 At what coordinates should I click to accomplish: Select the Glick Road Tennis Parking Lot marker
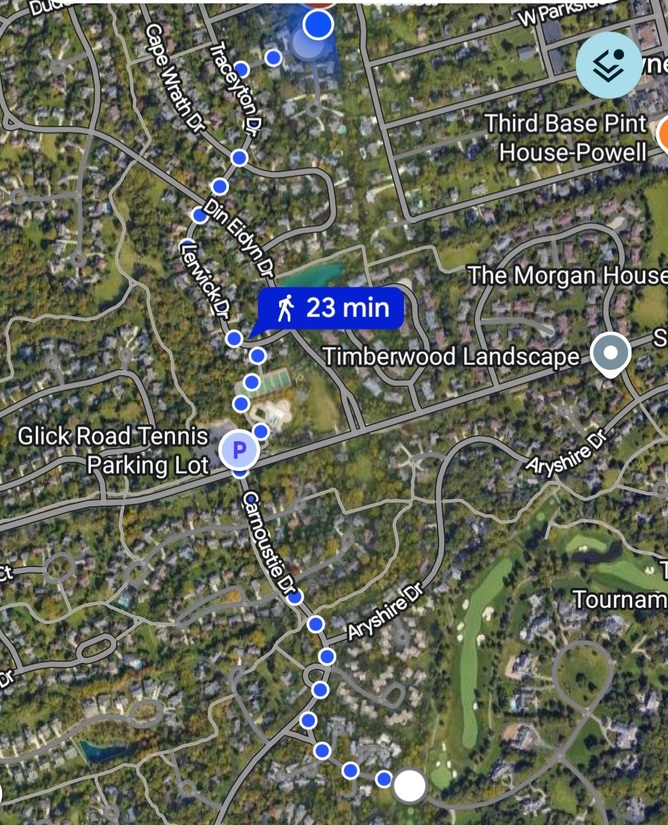pos(239,450)
